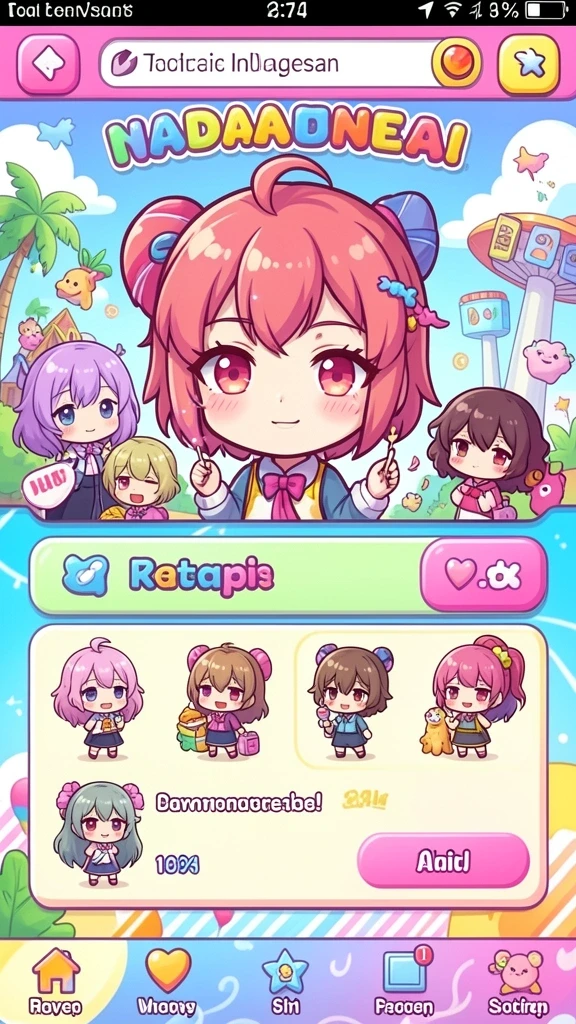Viewport: 576px width, 1024px height.
Task: Select the chibi with the pink ponytail
Action: tap(468, 697)
